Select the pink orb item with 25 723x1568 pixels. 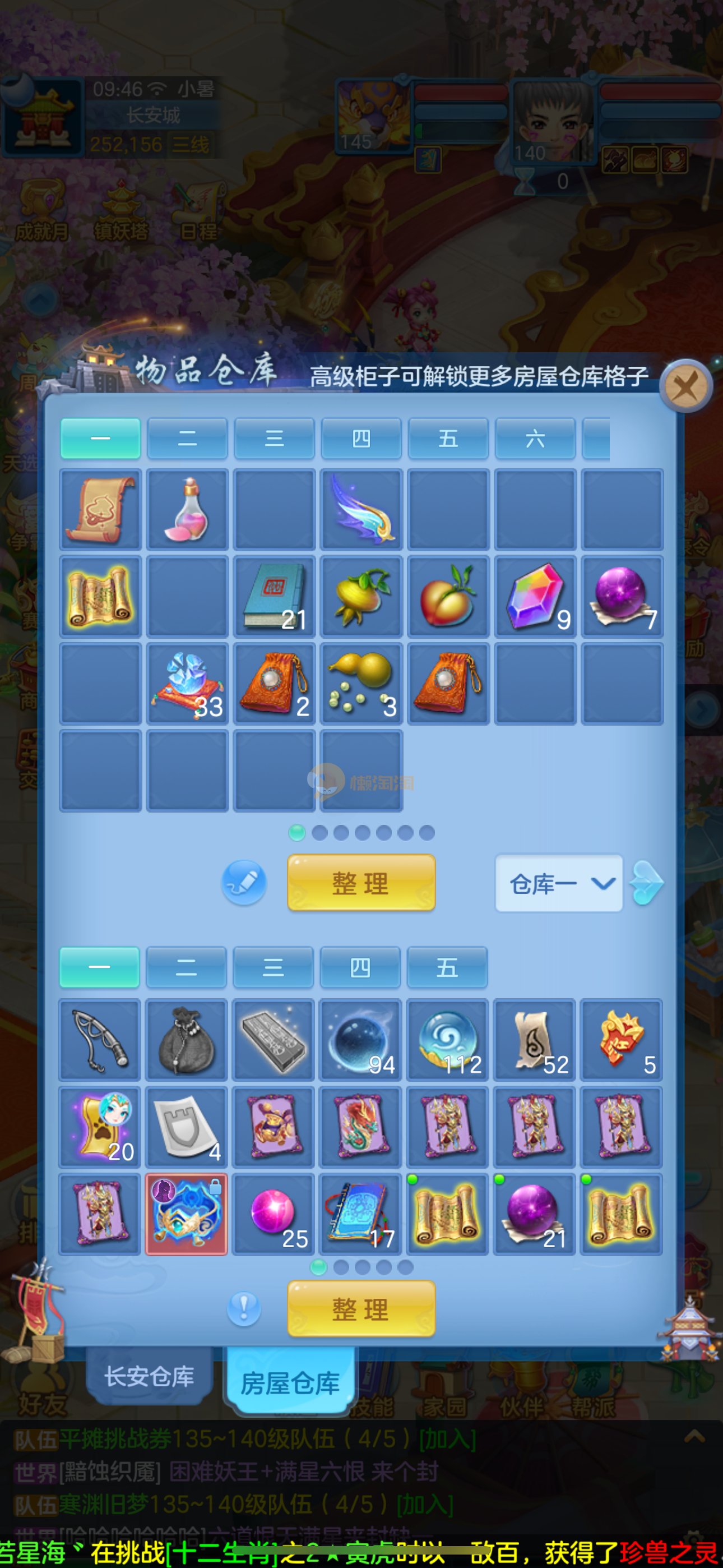pyautogui.click(x=274, y=1214)
